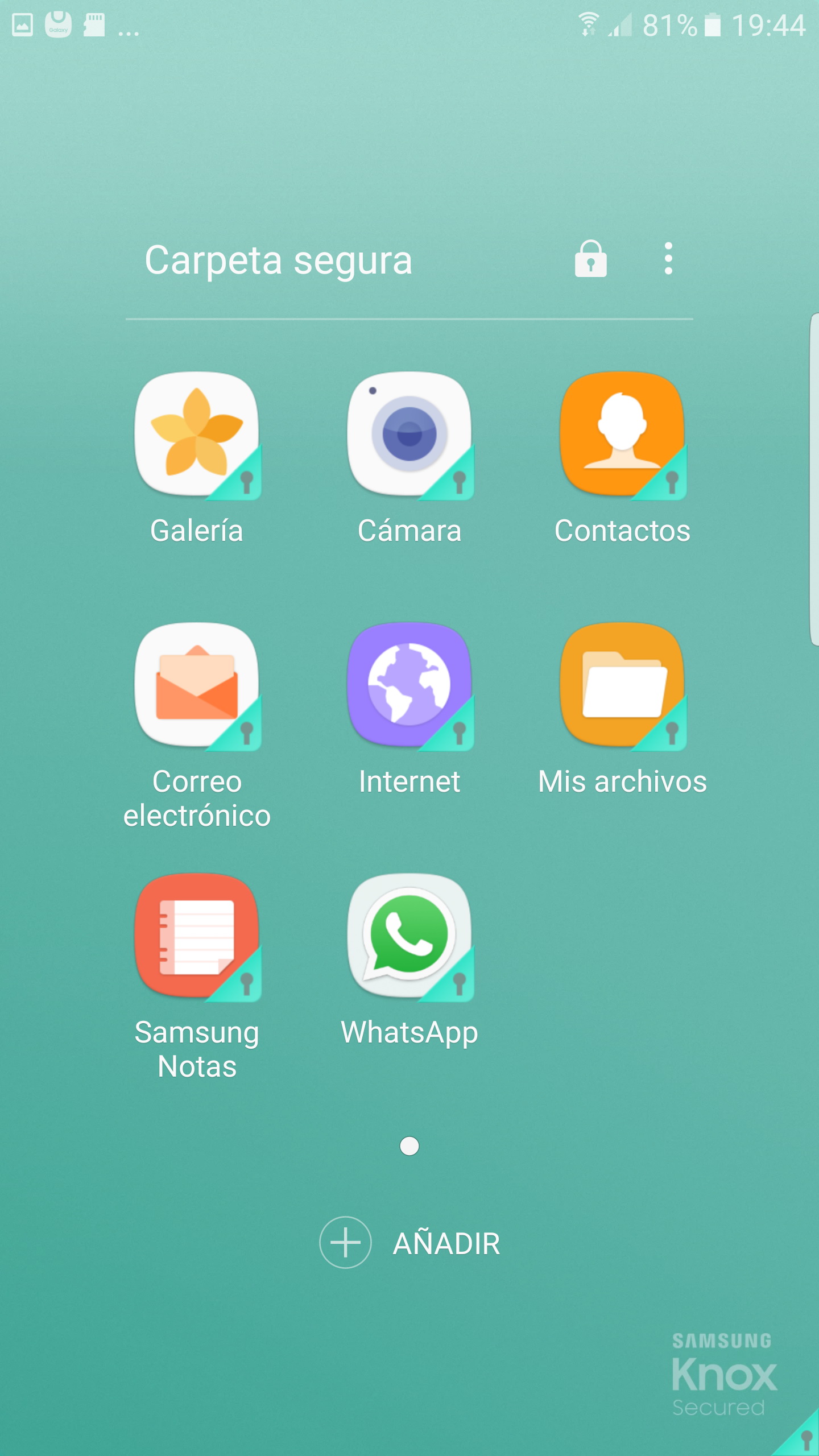Open the Galería app
The width and height of the screenshot is (819, 1456).
pos(197,436)
